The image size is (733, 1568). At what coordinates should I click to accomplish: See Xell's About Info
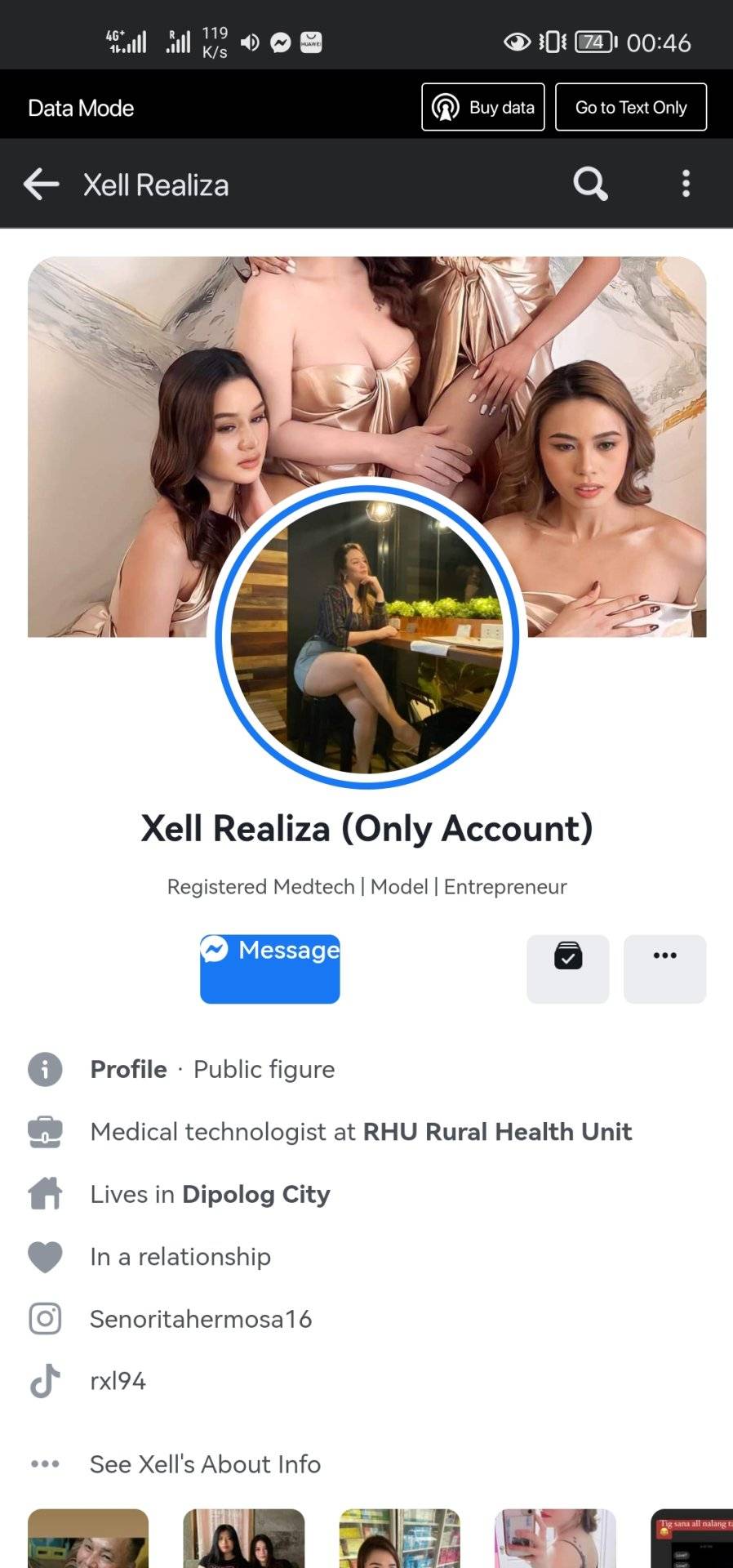(x=205, y=1464)
